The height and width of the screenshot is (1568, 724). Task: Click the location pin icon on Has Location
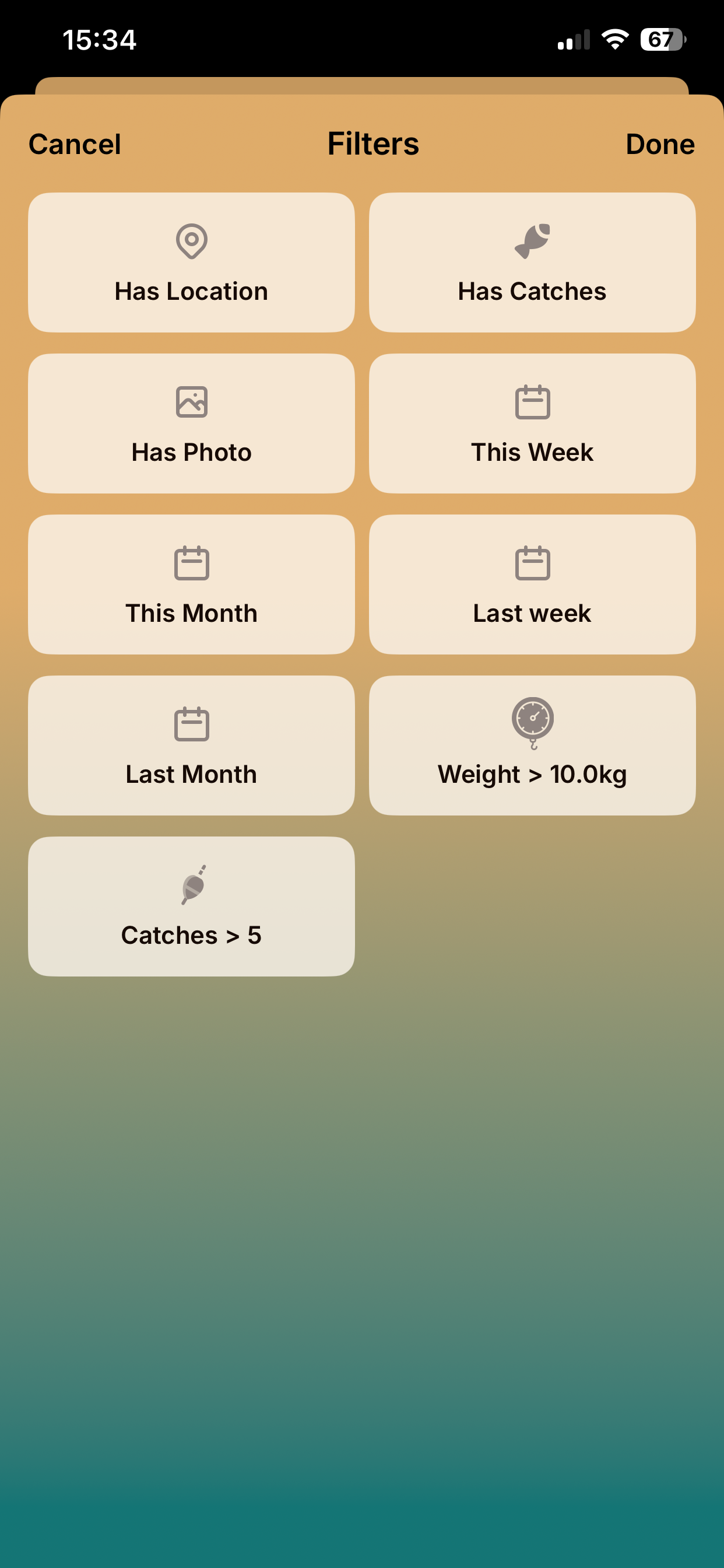192,240
